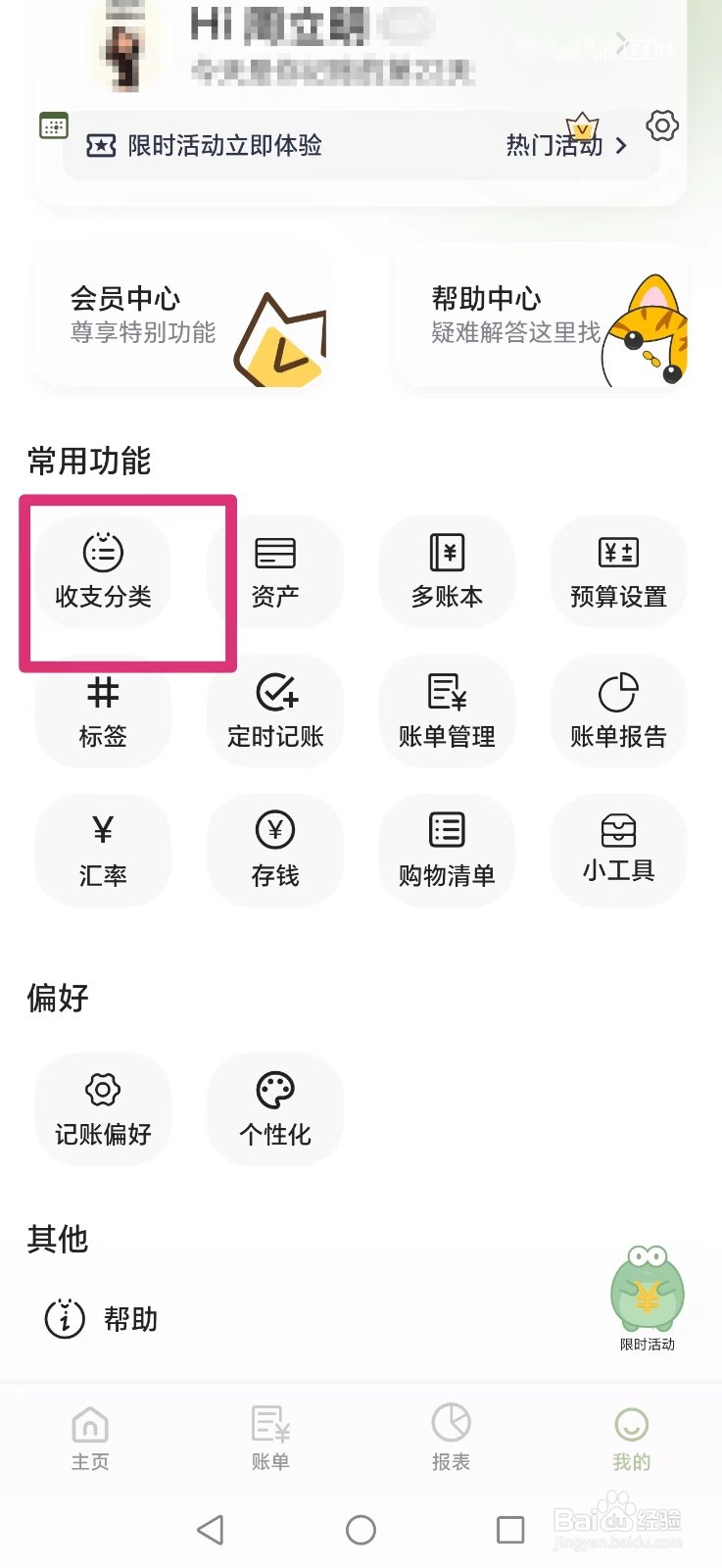This screenshot has width=722, height=1568.
Task: Select the 资产 assets icon
Action: pyautogui.click(x=275, y=571)
